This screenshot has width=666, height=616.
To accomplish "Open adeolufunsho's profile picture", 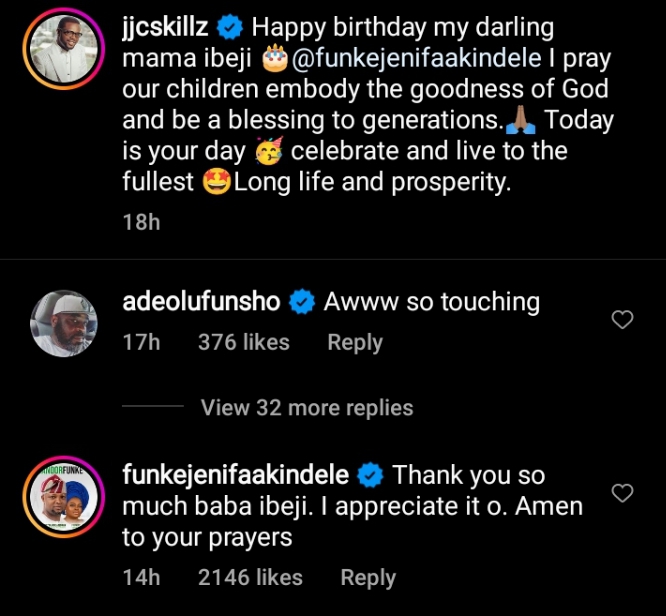I will 65,322.
